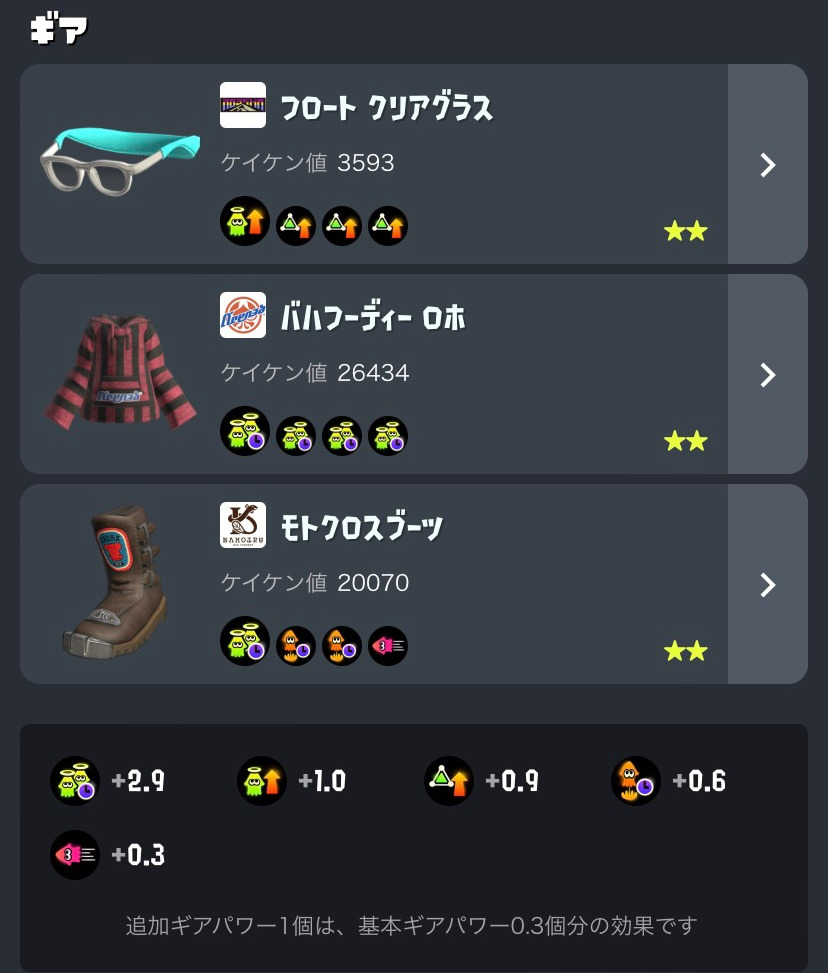Open the フロート クリアグラス gear card
The image size is (828, 973).
374,164
